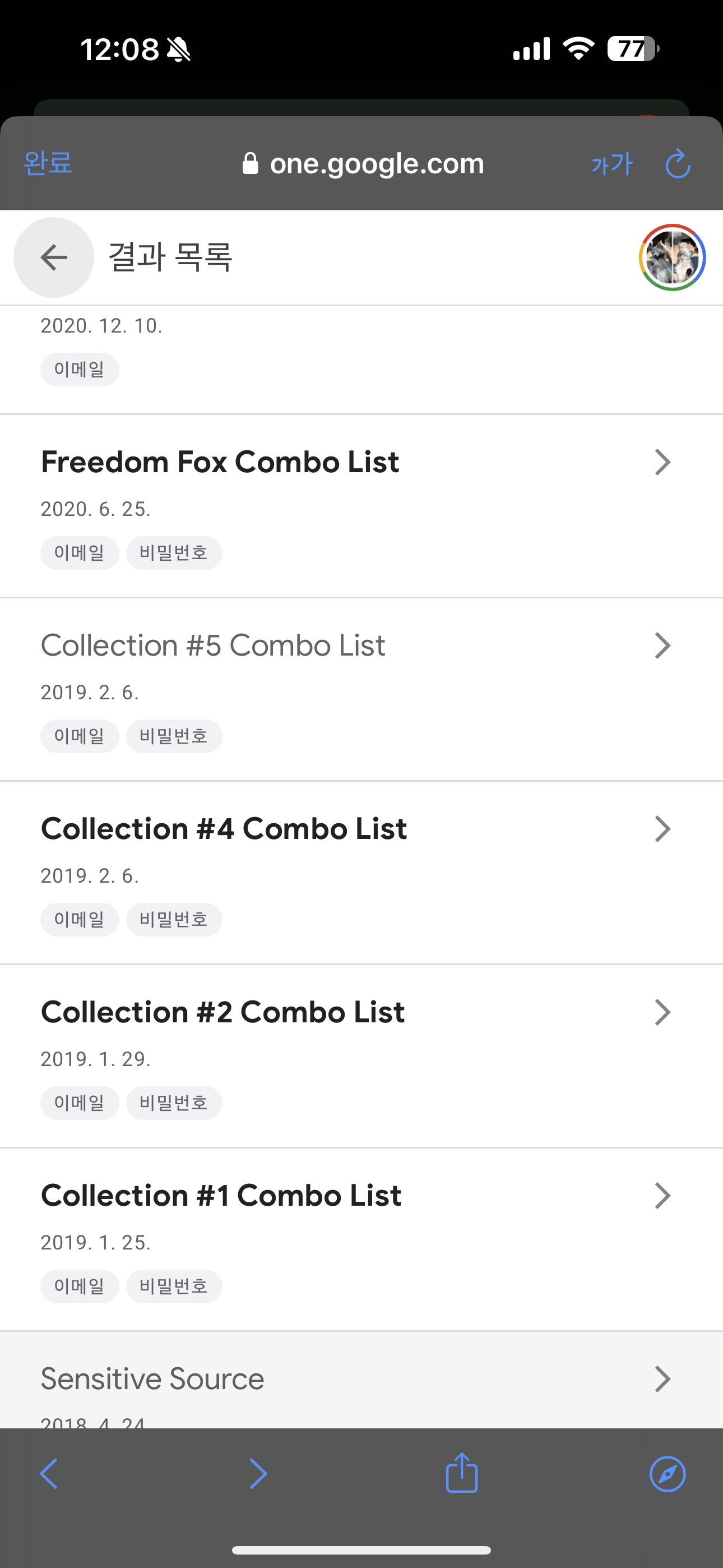Open this page in Safari via compass
Screen dimensions: 723x1568
[668, 1474]
